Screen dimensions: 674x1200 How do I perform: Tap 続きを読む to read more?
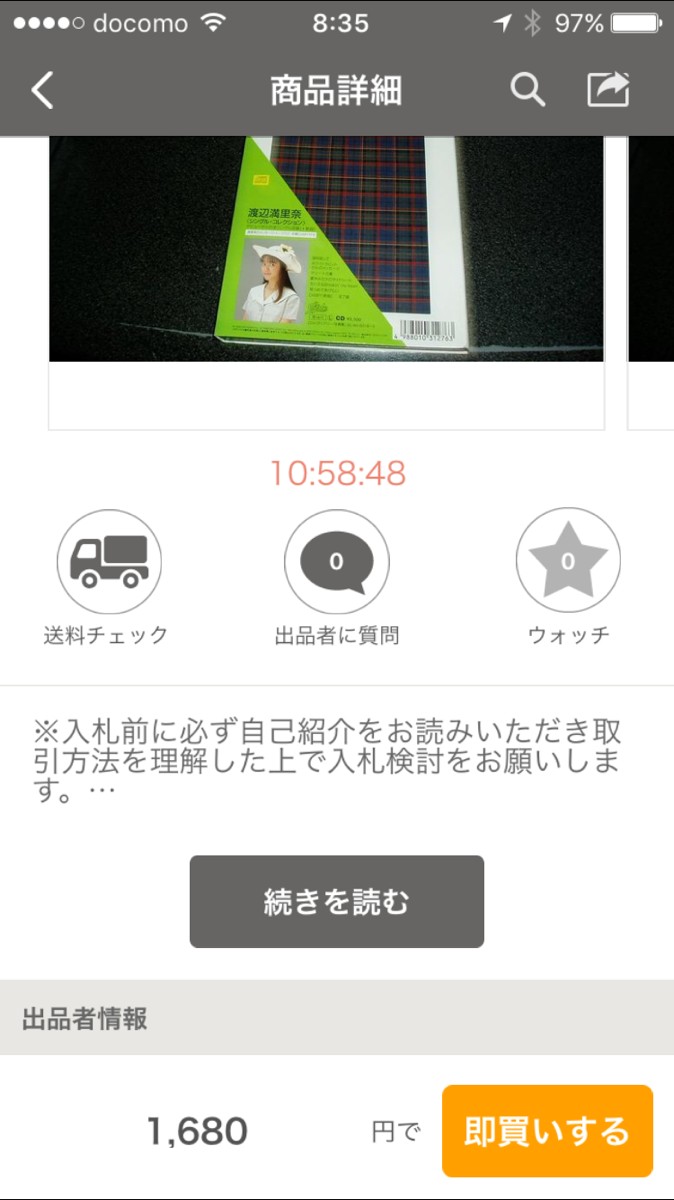pyautogui.click(x=337, y=902)
